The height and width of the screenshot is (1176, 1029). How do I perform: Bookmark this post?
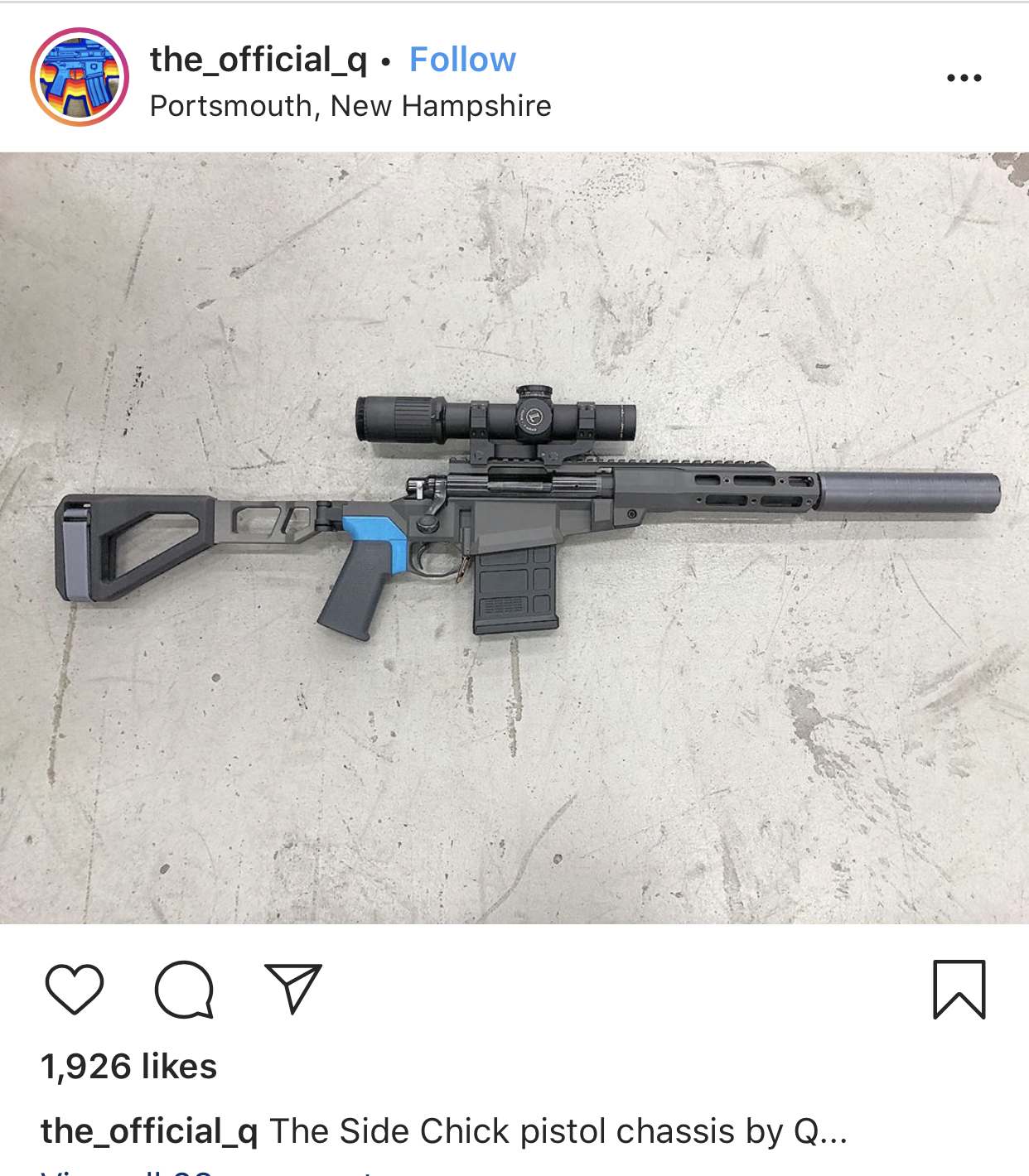coord(959,989)
